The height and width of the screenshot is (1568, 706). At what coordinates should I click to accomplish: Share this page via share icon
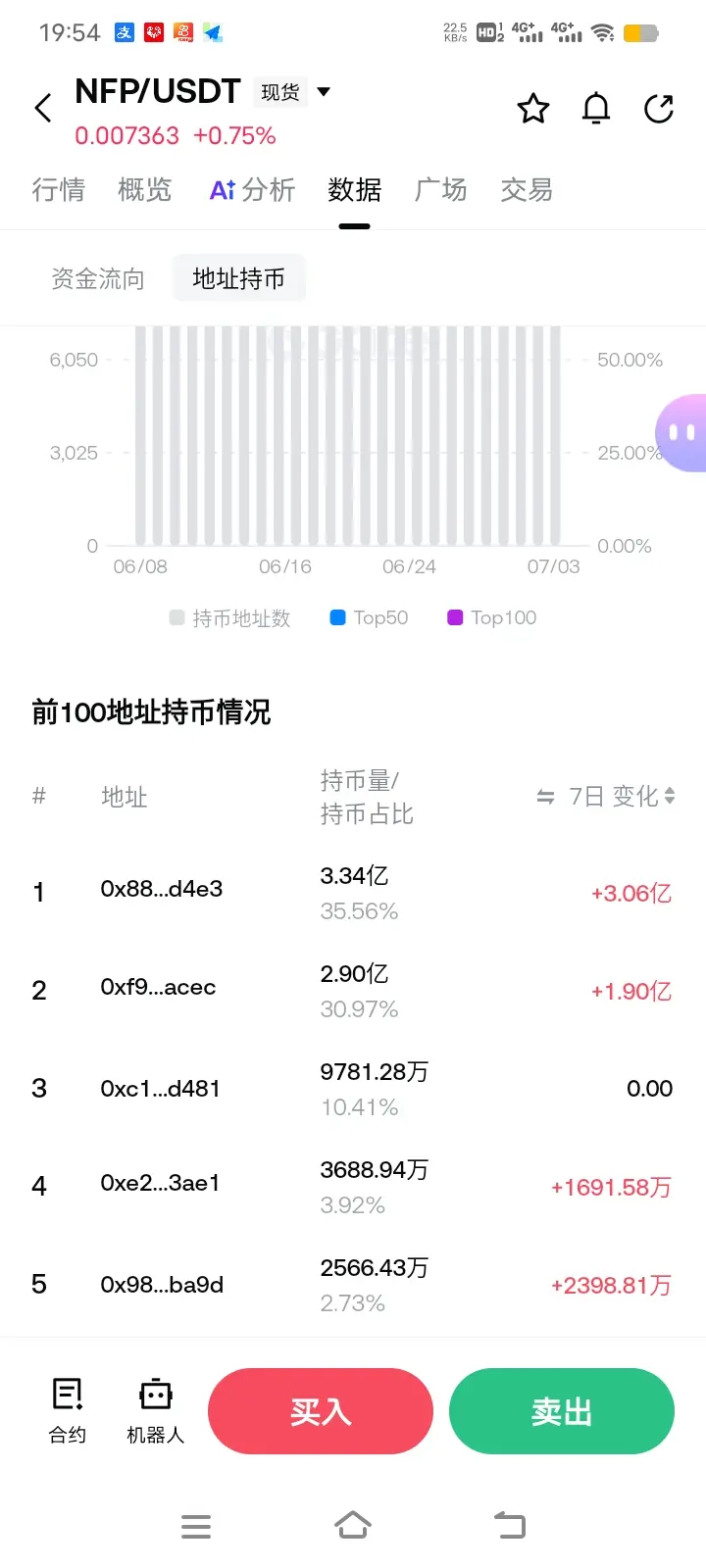click(659, 108)
